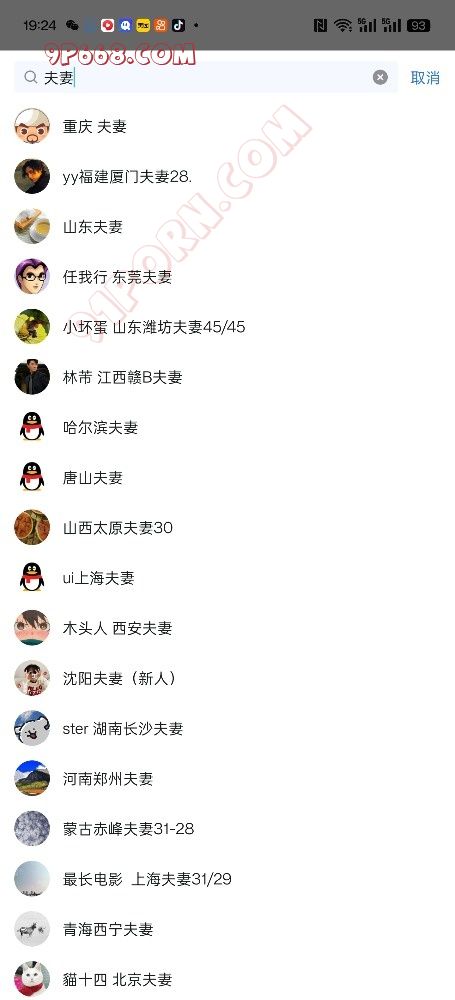Open the result yy福建厦门夫妻28.

tap(227, 177)
